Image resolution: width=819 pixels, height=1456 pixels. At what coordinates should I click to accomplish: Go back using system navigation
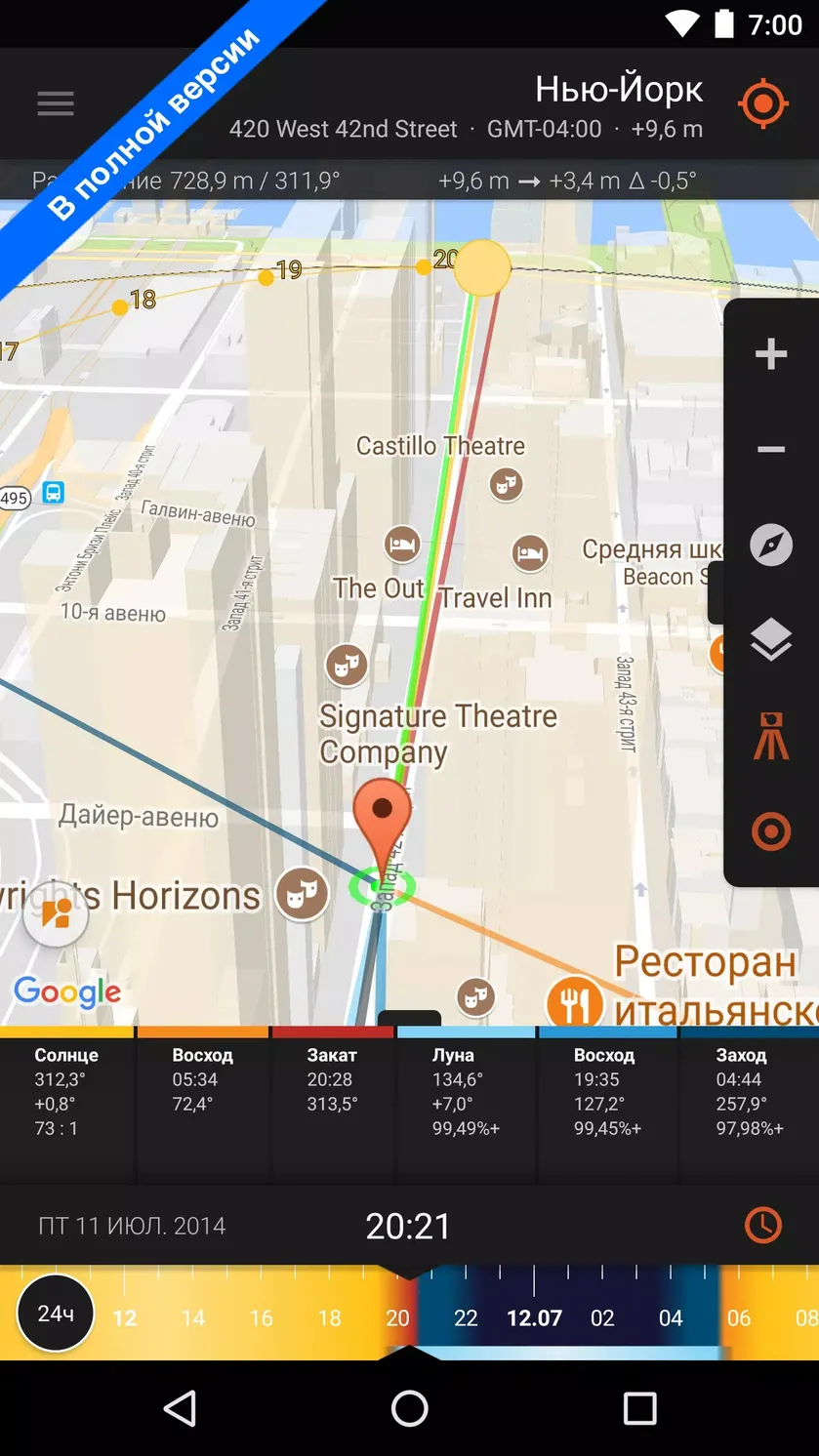point(180,1408)
